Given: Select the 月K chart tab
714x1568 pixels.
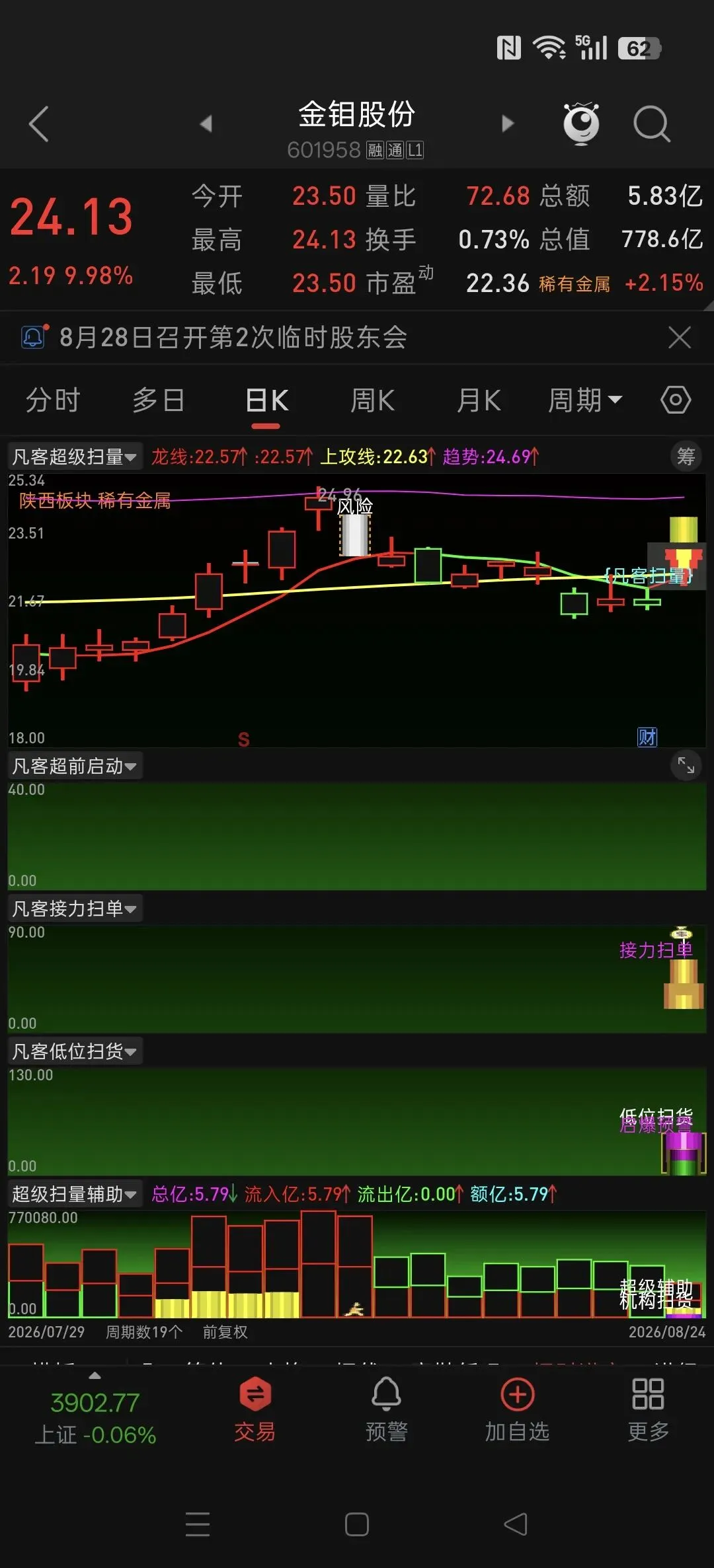Looking at the screenshot, I should click(479, 400).
